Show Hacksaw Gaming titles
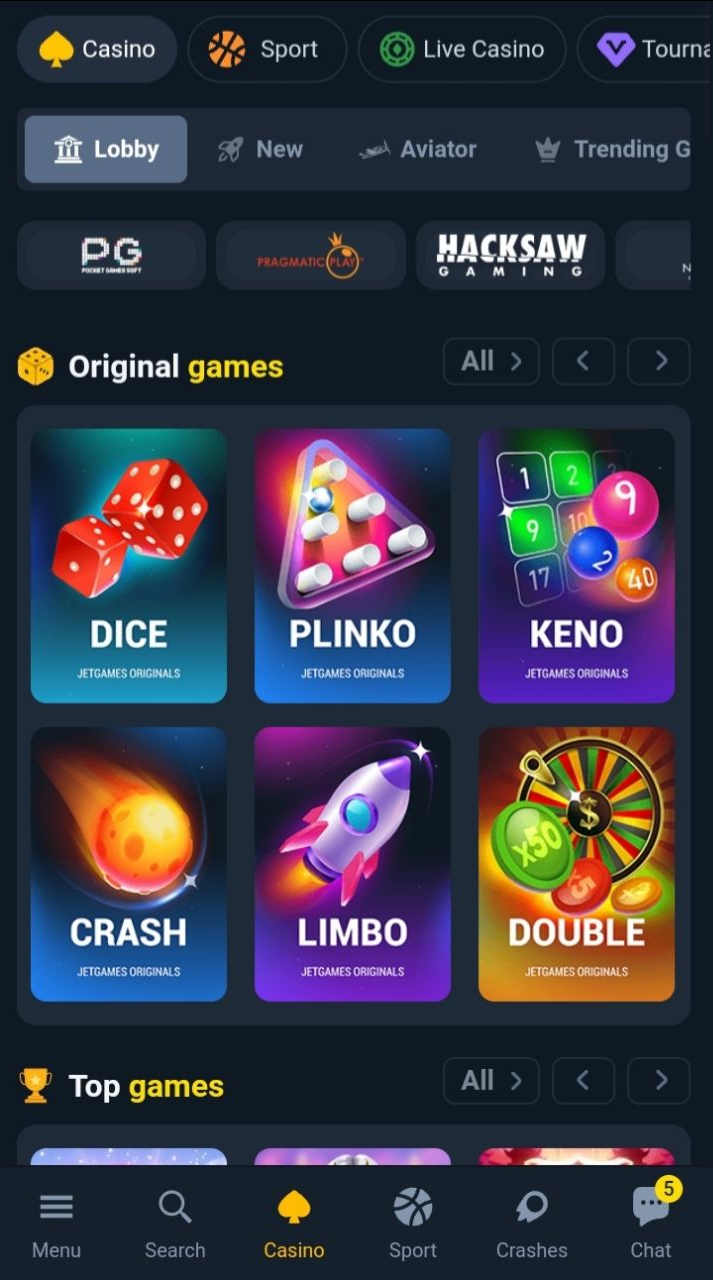 pyautogui.click(x=510, y=255)
